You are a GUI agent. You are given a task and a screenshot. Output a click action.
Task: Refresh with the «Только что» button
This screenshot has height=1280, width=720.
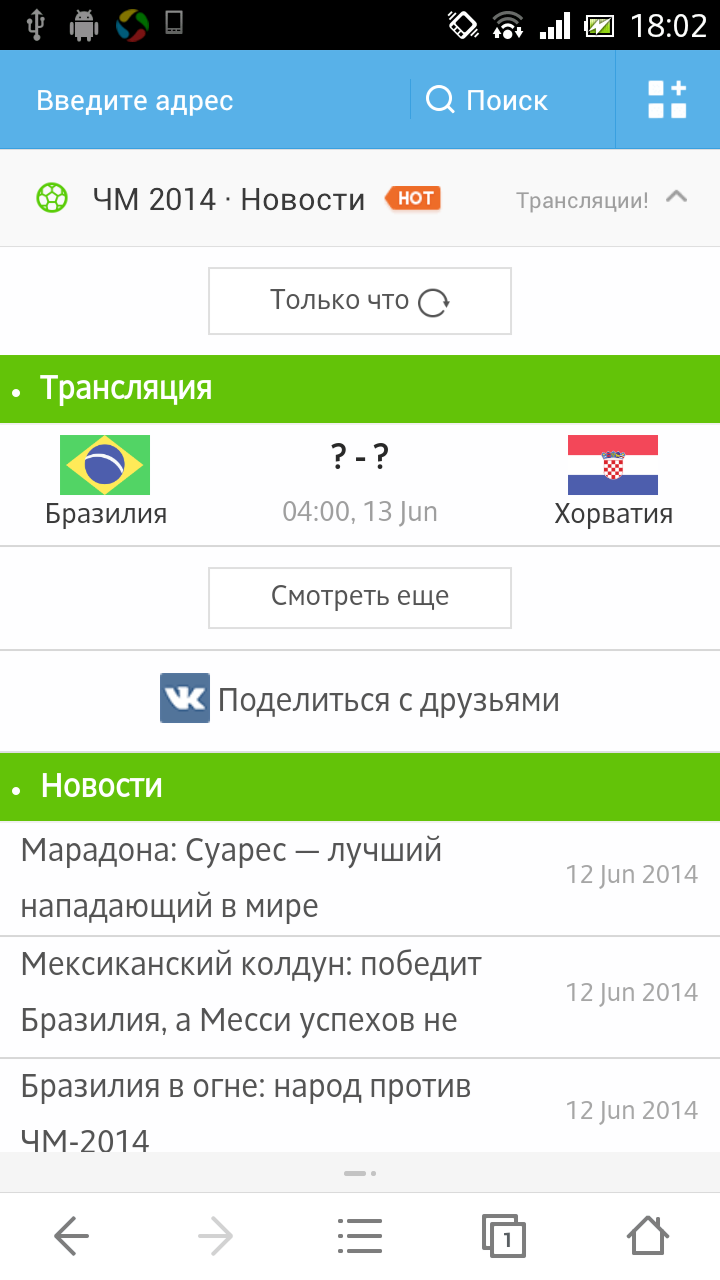[360, 301]
